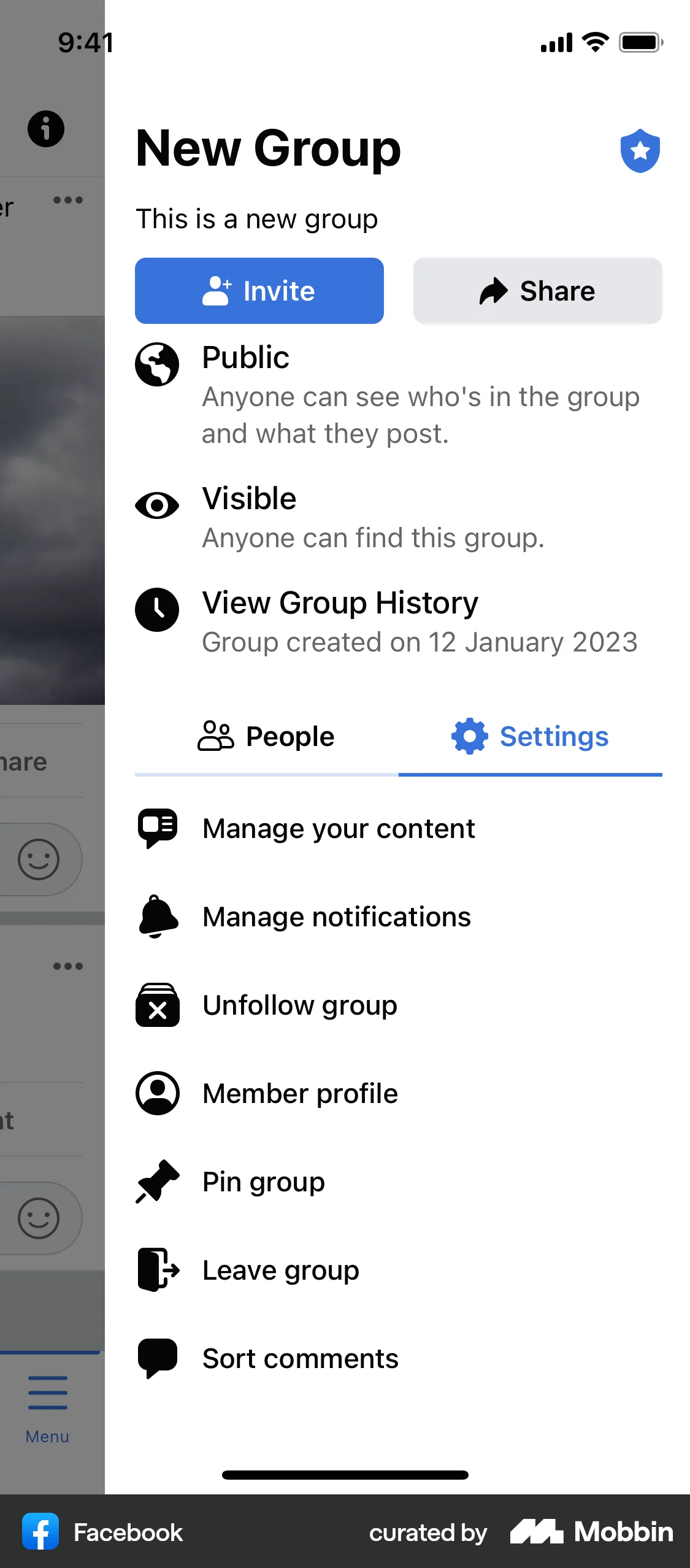Click the Unfollow group icon

[157, 1005]
